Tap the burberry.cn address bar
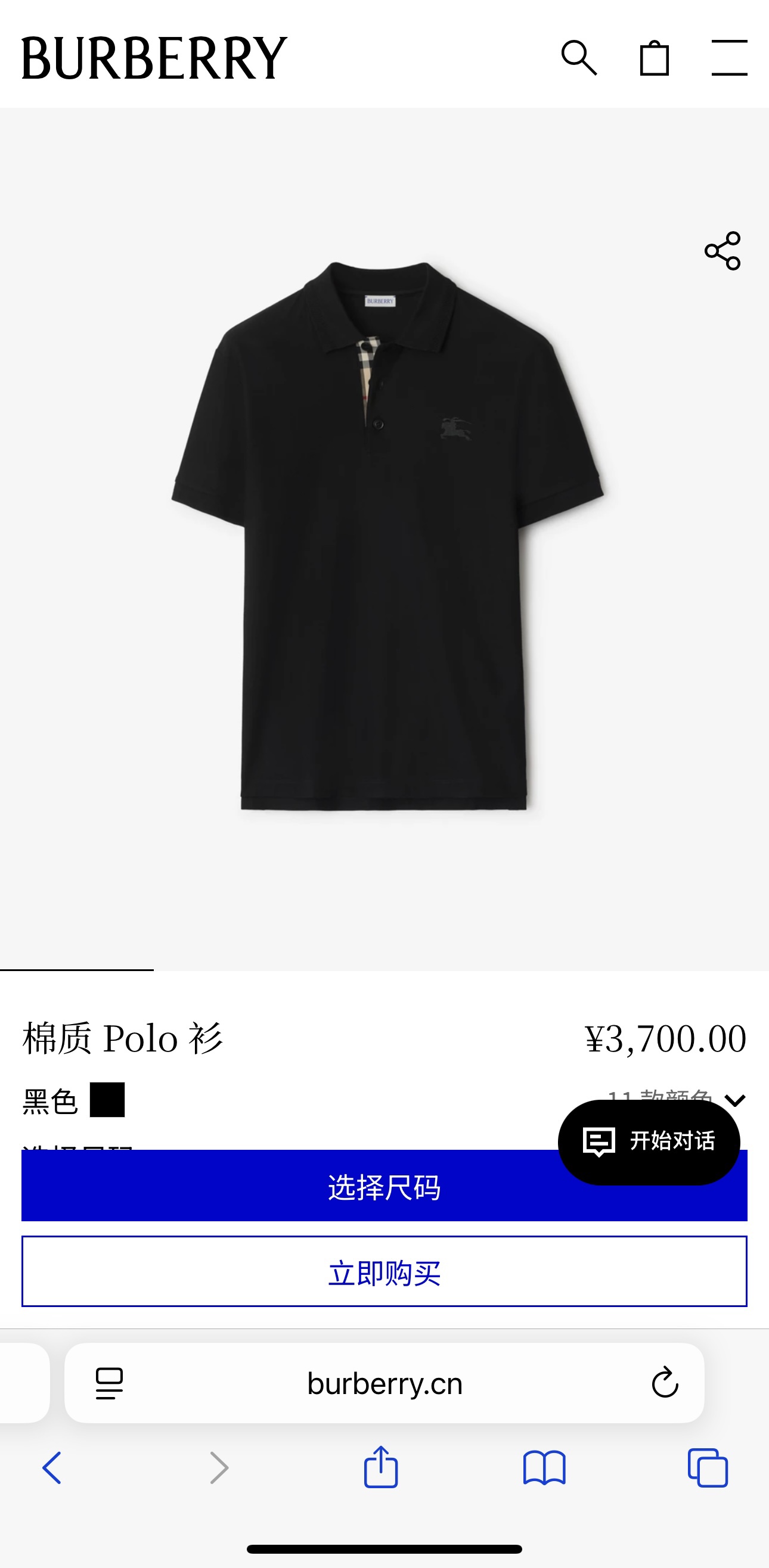This screenshot has height=1568, width=769. point(384,1383)
